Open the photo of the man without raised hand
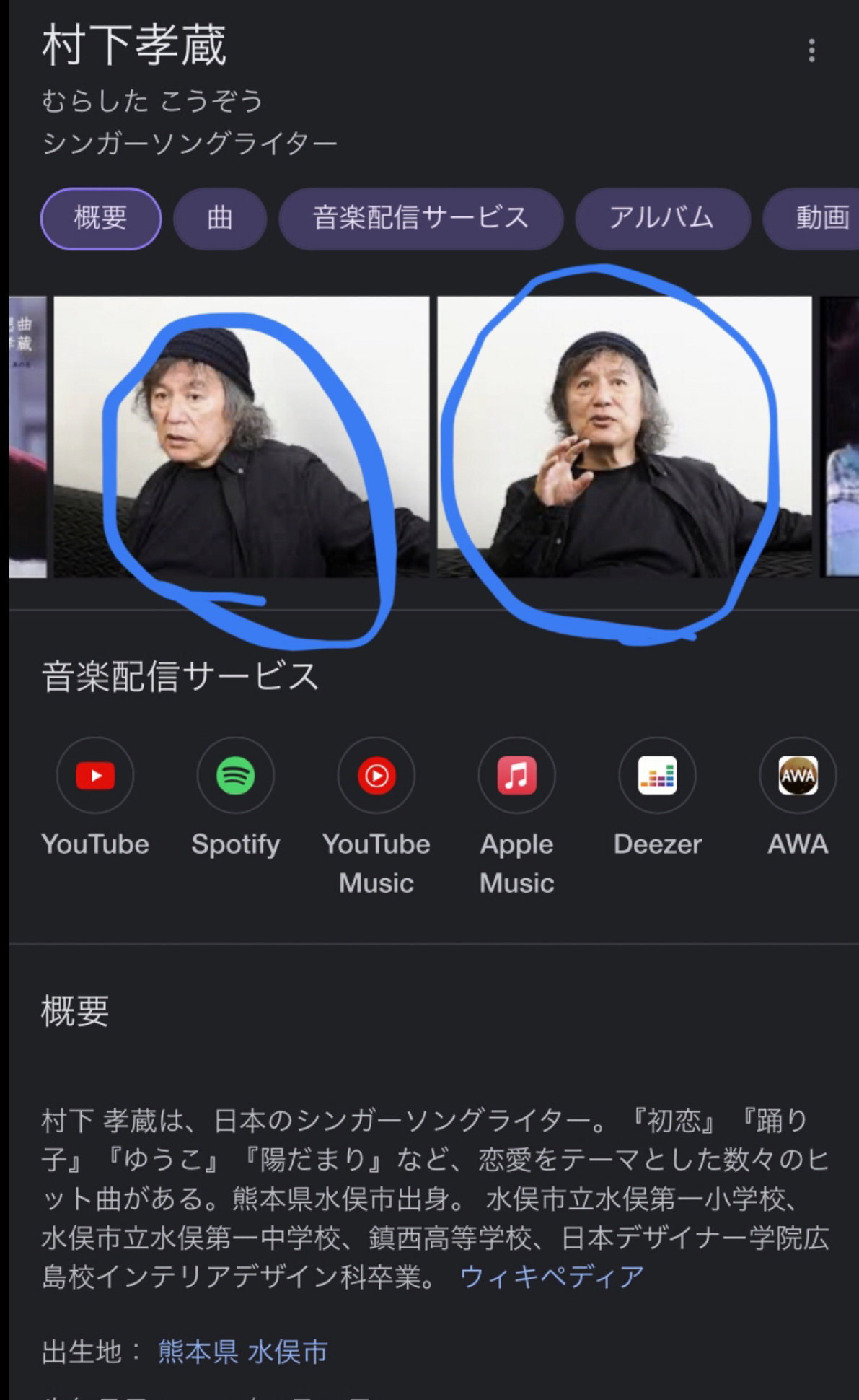Image resolution: width=859 pixels, height=1400 pixels. coord(242,437)
